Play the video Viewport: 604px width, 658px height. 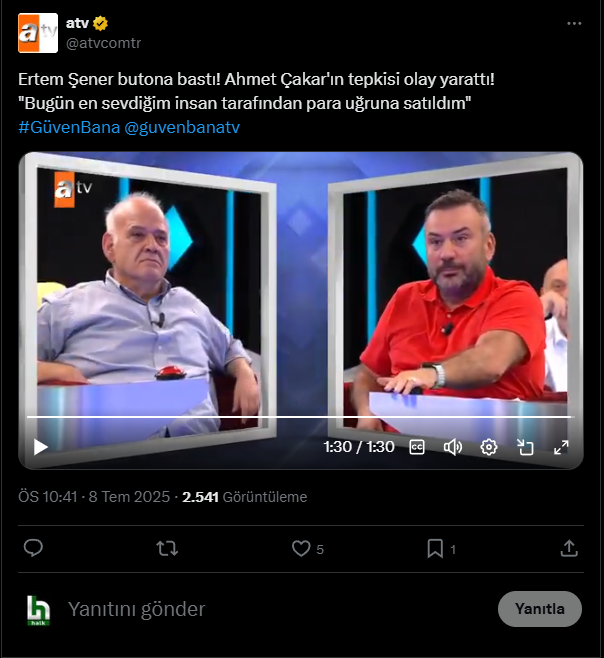click(40, 447)
